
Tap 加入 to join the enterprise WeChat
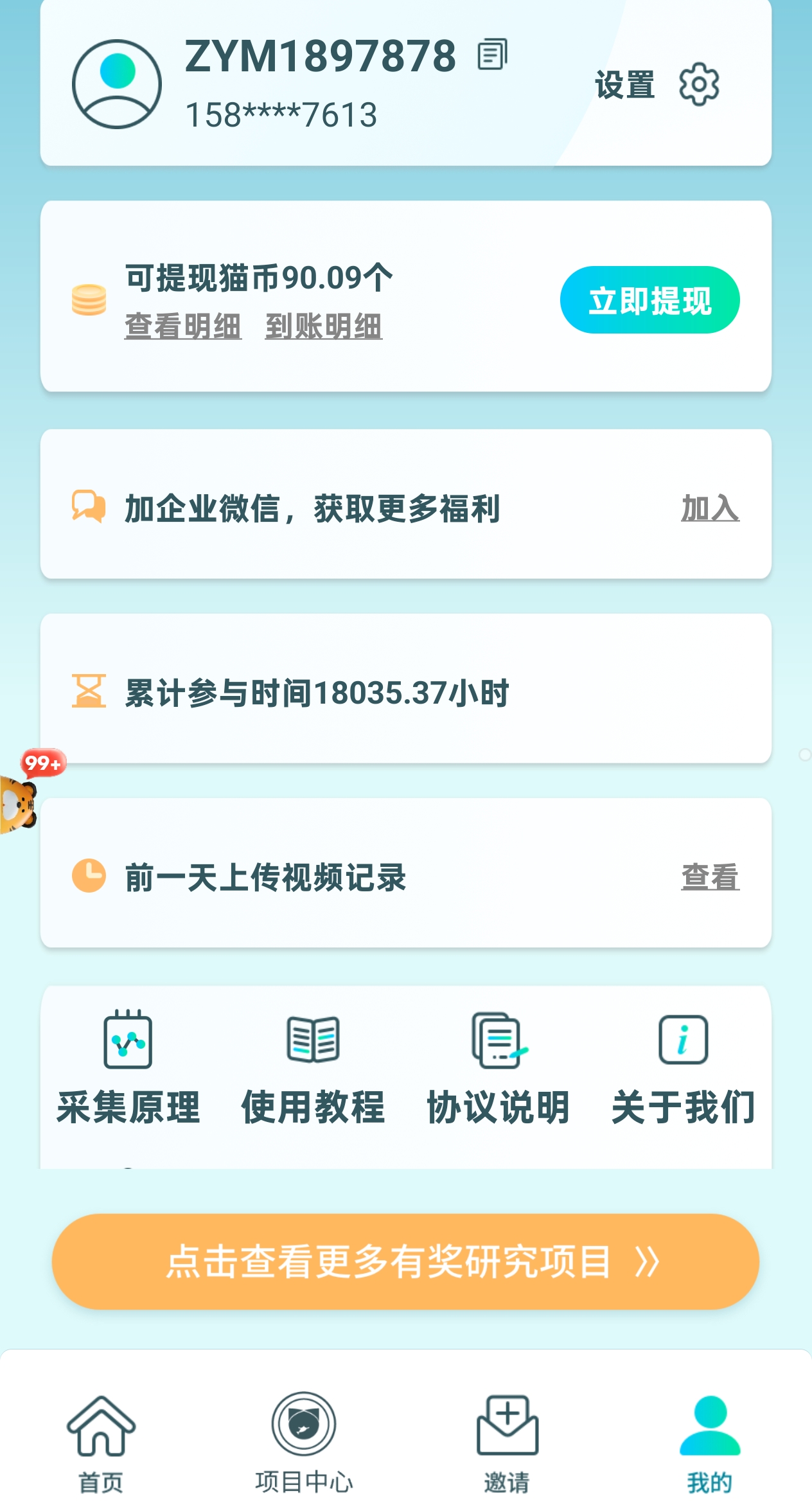[x=710, y=508]
